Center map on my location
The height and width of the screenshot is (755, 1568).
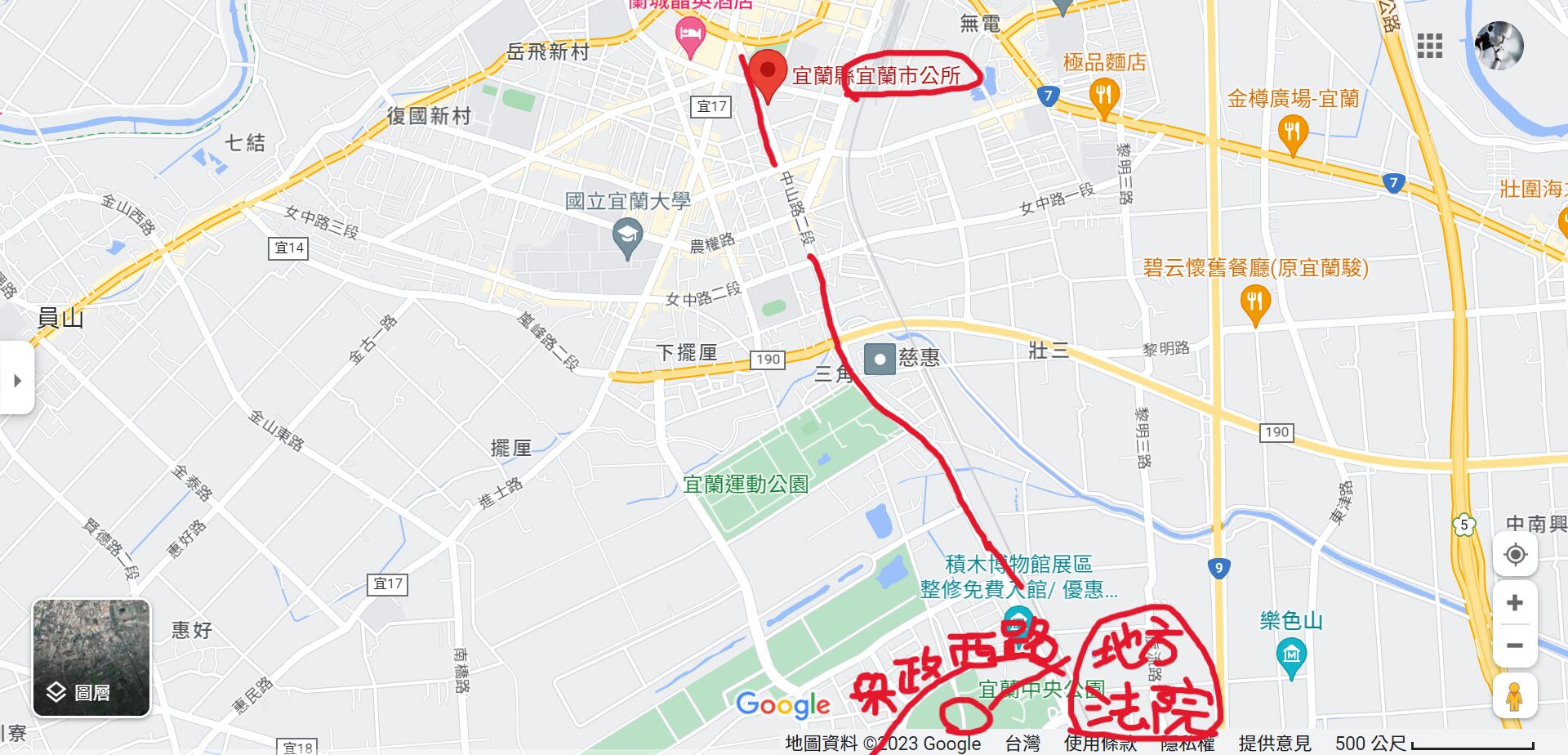[1515, 555]
